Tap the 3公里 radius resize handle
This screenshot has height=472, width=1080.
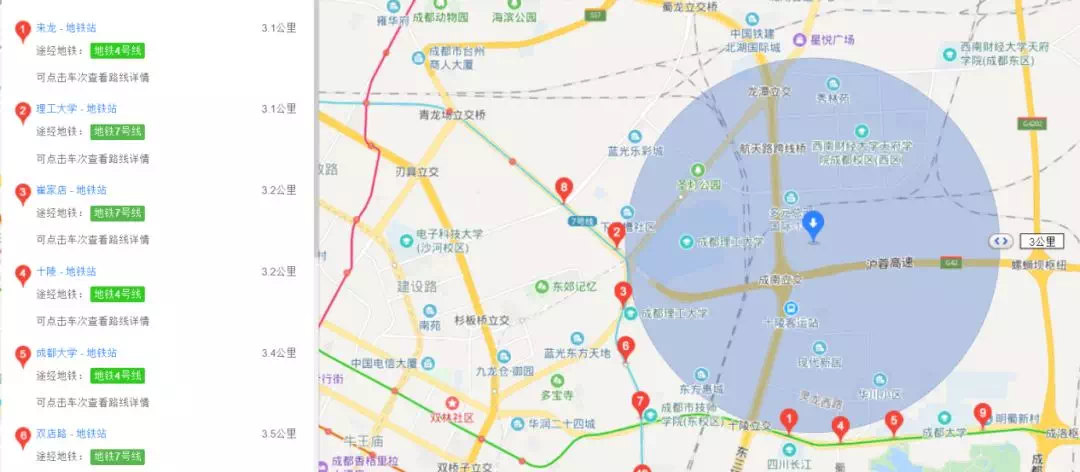[x=999, y=241]
